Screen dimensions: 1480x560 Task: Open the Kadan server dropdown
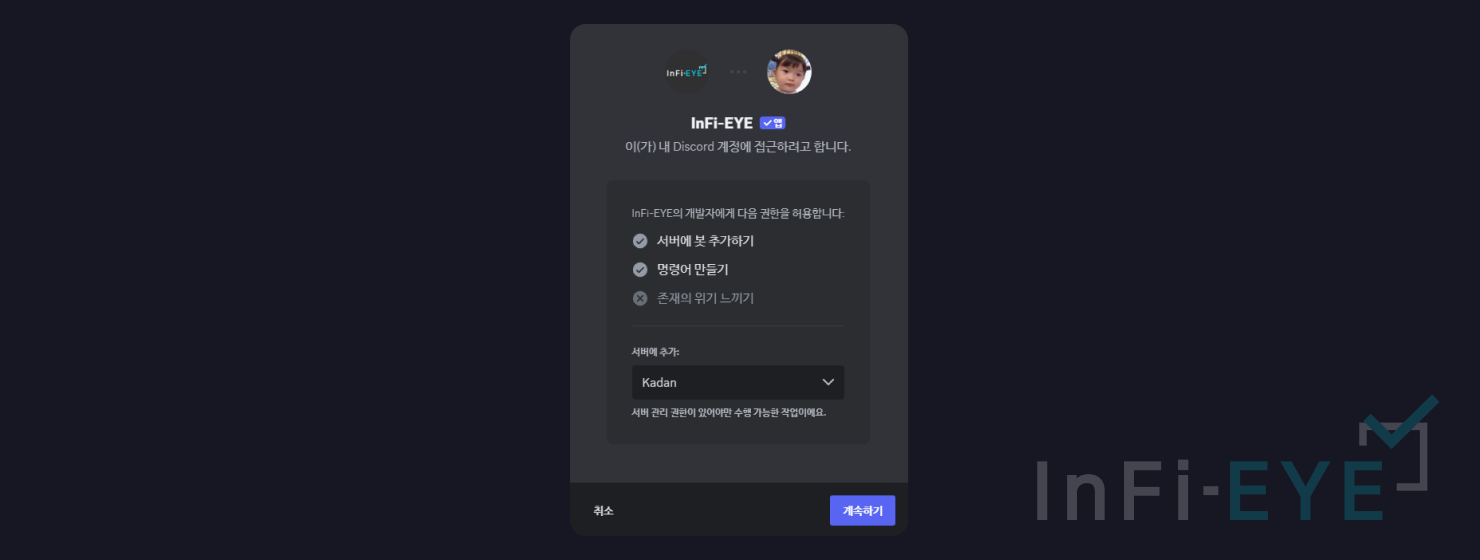(x=738, y=382)
